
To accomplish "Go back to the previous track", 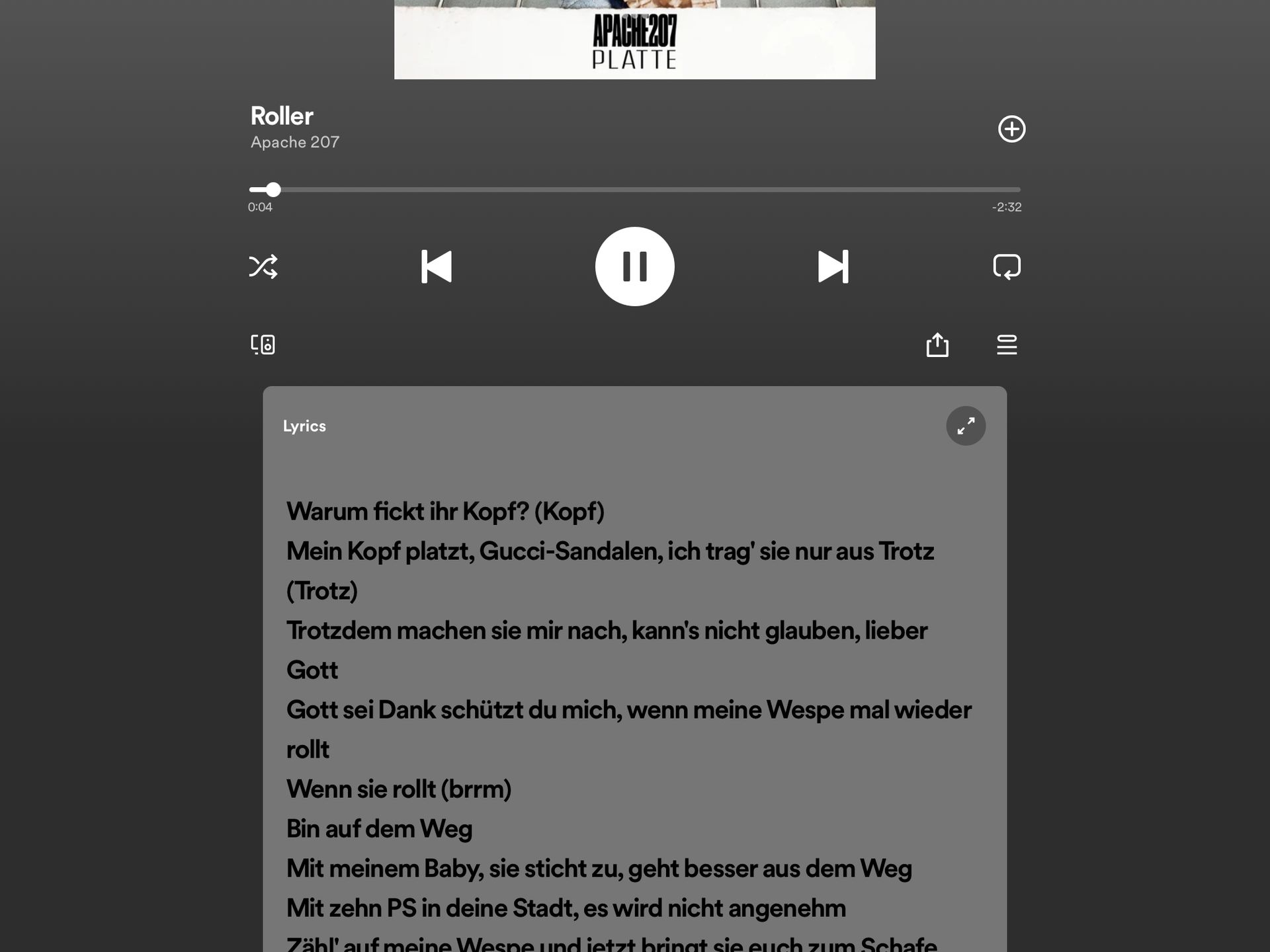I will 437,266.
